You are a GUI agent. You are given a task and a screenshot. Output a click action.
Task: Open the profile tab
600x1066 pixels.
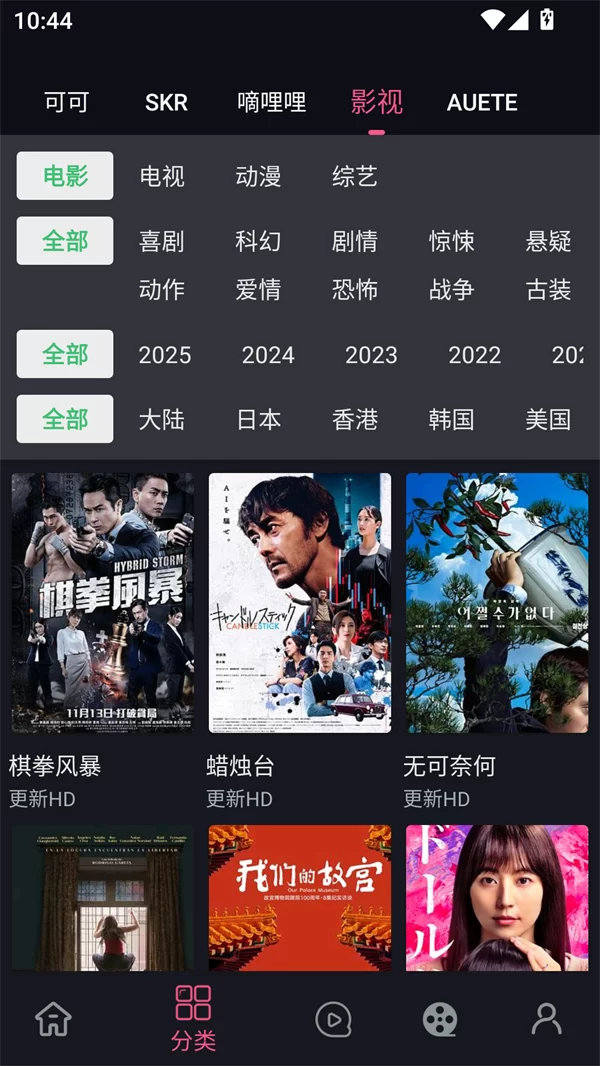point(546,1019)
